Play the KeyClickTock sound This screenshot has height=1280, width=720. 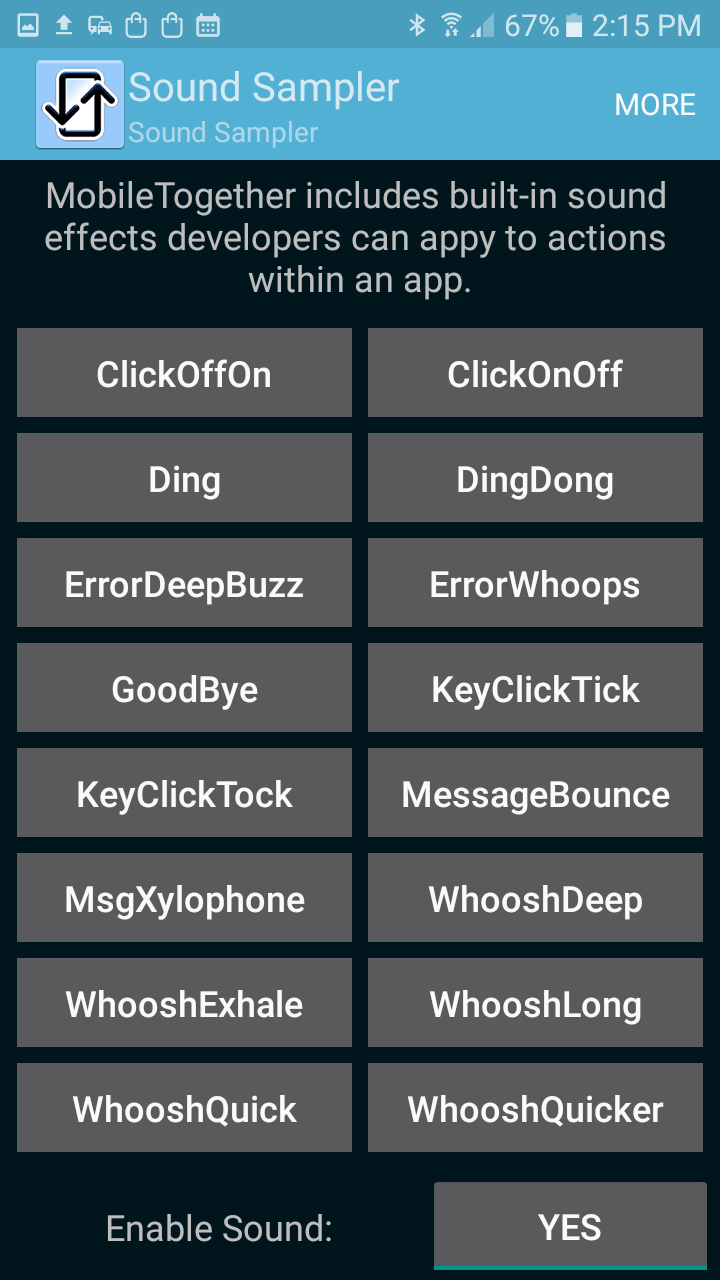coord(184,793)
